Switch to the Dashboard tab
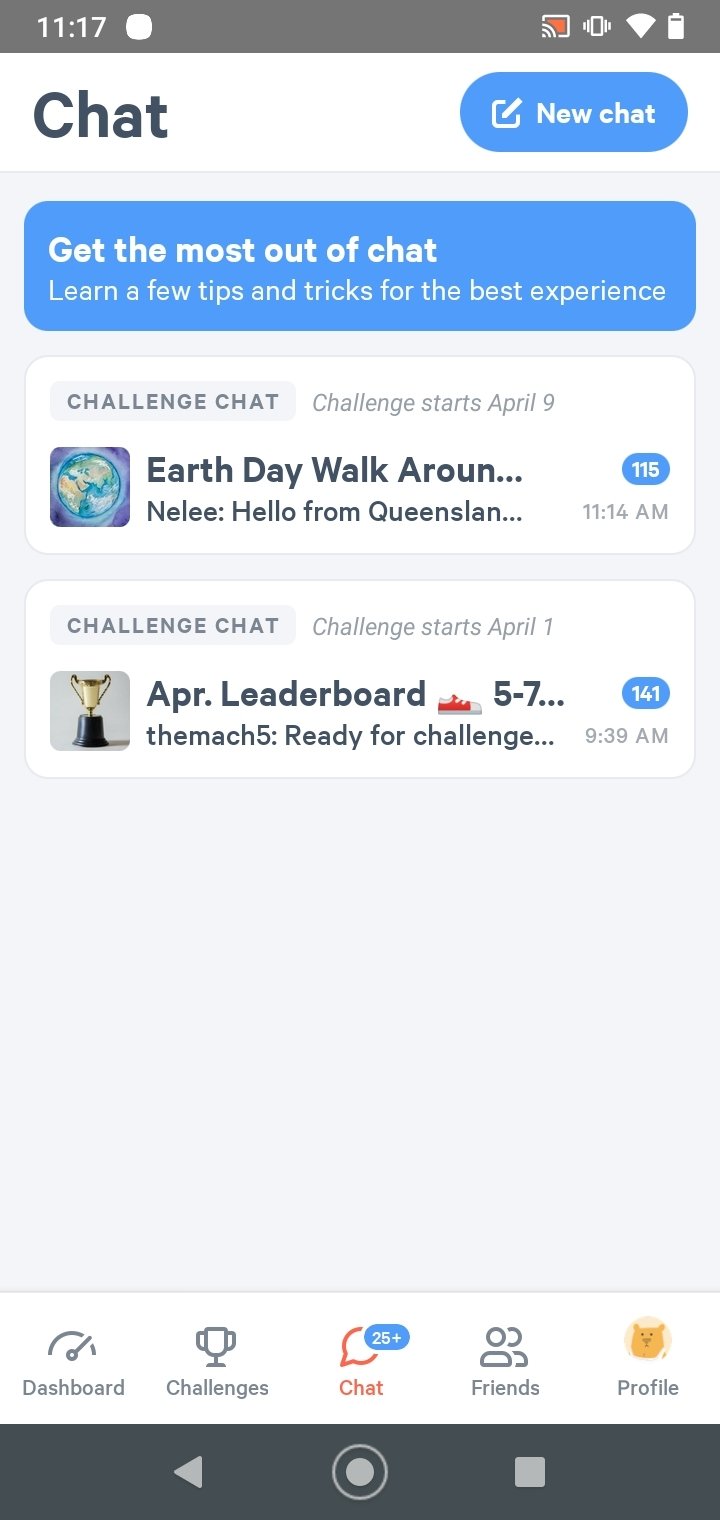Image resolution: width=720 pixels, height=1520 pixels. pyautogui.click(x=73, y=1360)
